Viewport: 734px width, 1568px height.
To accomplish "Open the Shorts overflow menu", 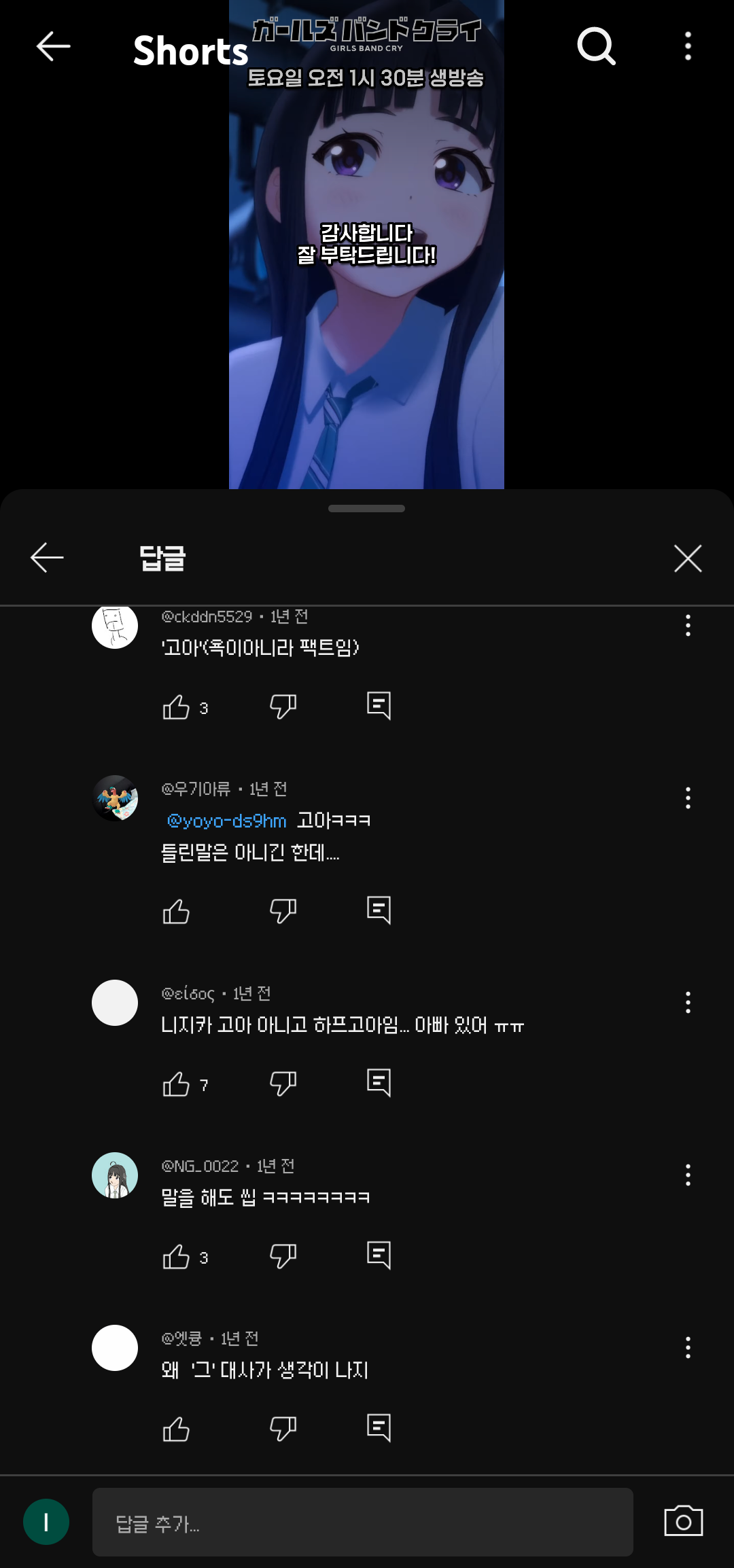I will pyautogui.click(x=688, y=47).
